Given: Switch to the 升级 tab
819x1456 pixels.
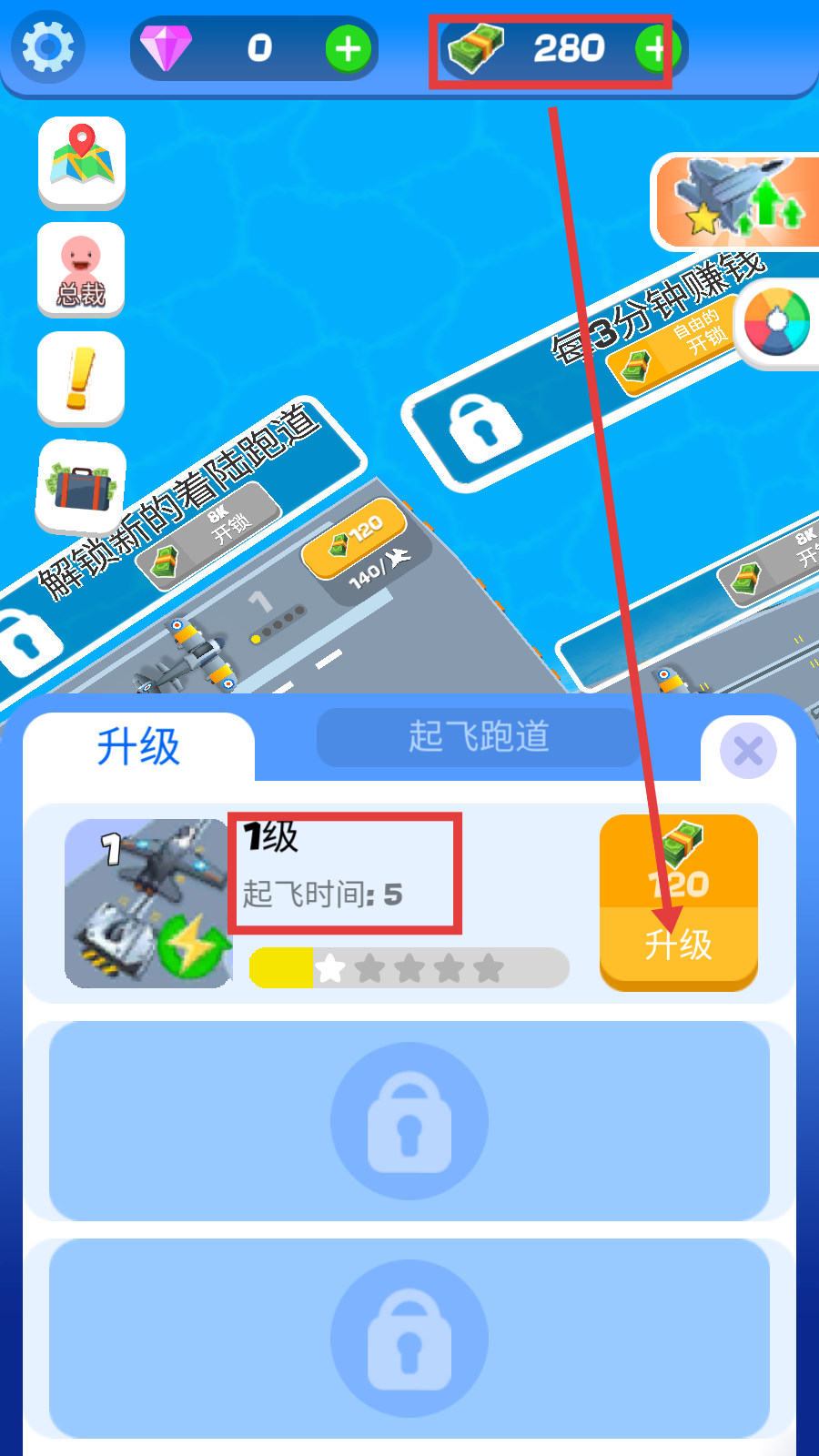Looking at the screenshot, I should pos(138,747).
